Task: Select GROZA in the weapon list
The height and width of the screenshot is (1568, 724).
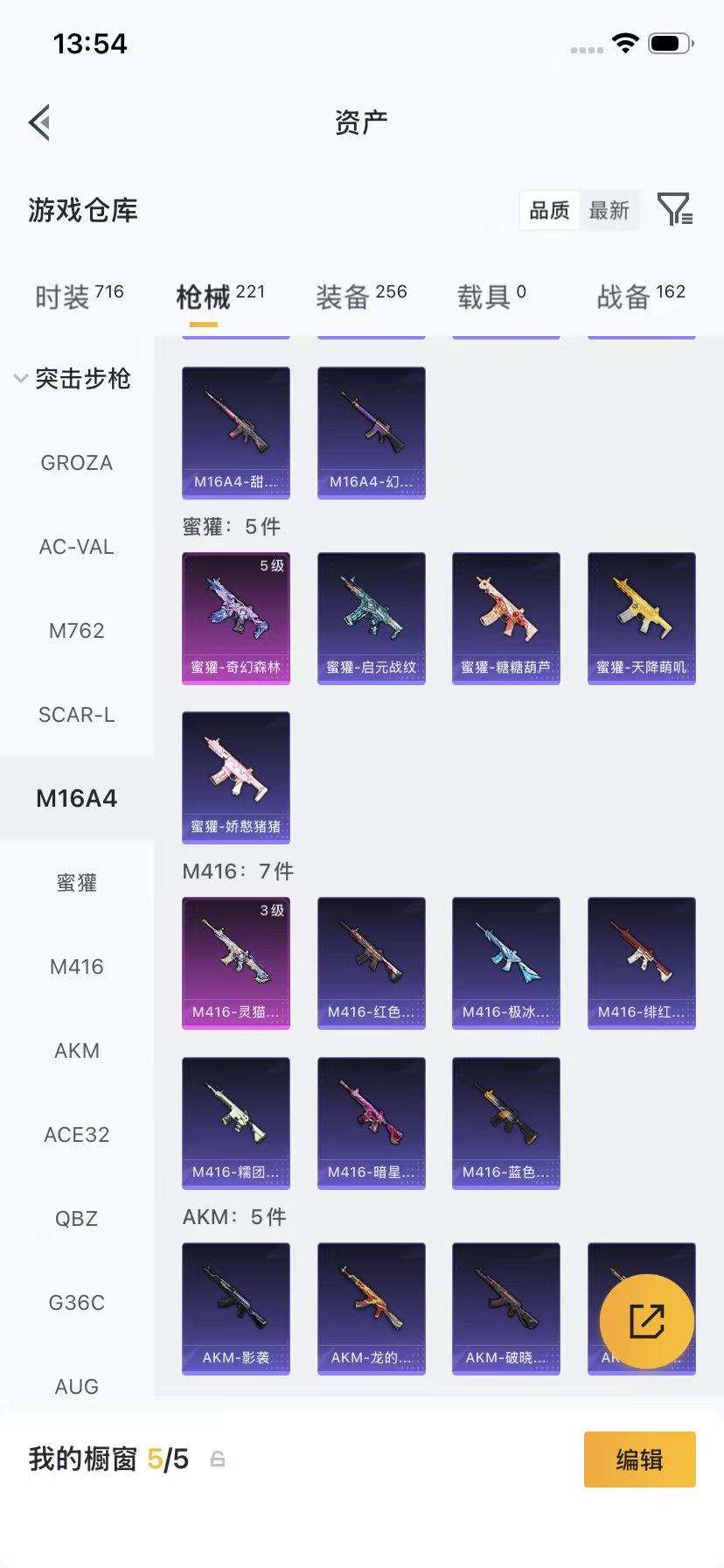Action: tap(77, 463)
